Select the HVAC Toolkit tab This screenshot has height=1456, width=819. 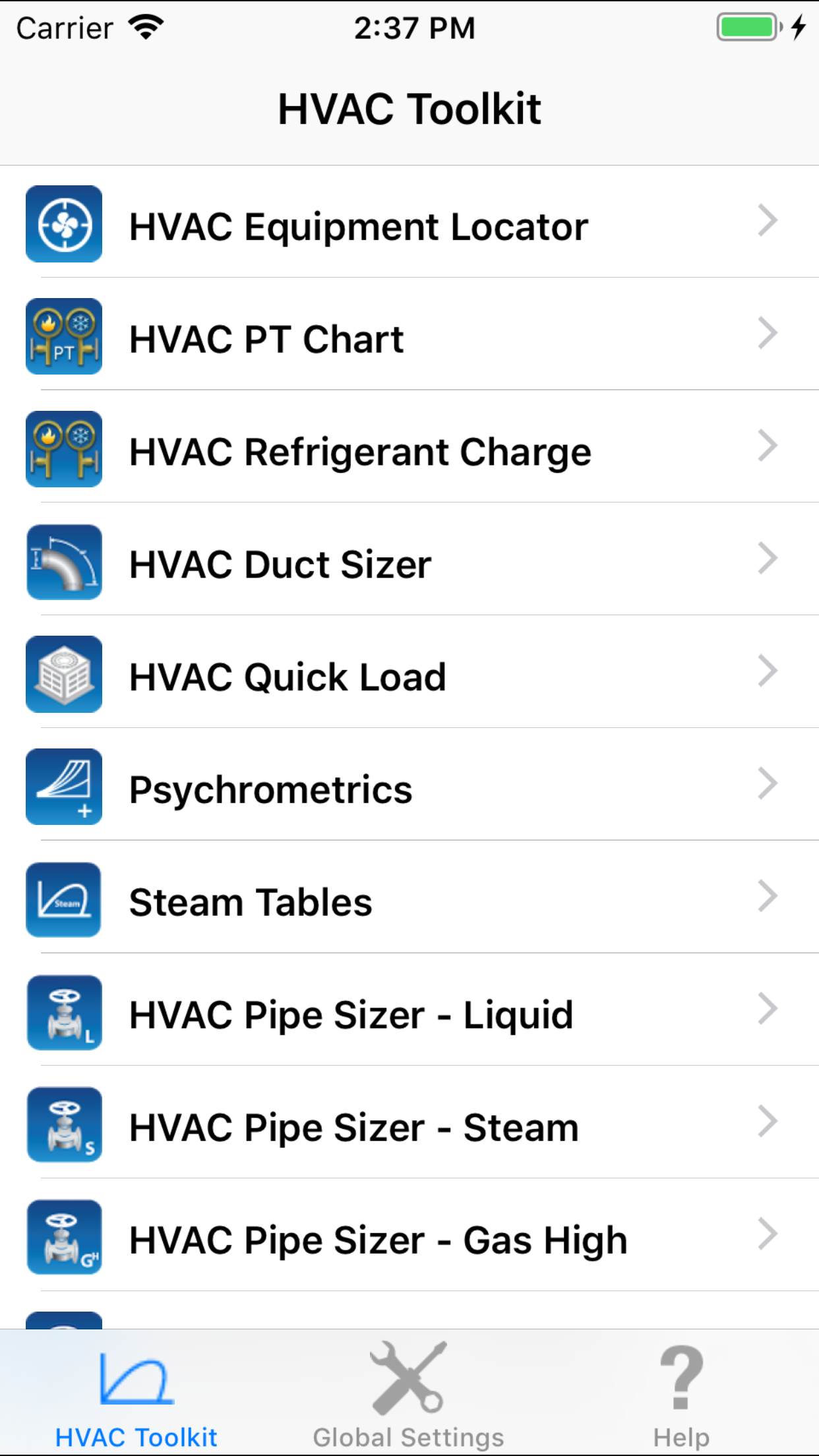coord(136,1391)
